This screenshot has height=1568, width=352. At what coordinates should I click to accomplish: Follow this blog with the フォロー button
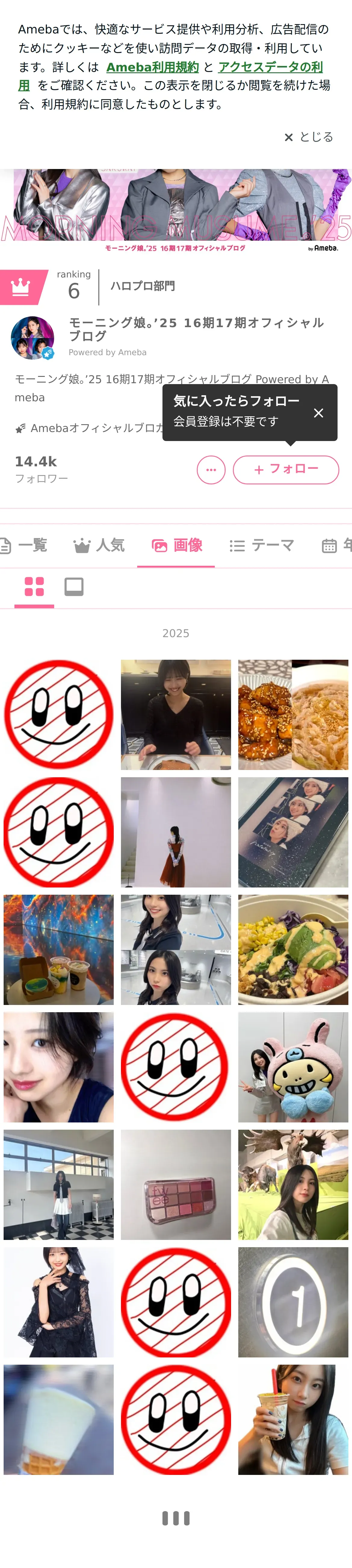pos(286,469)
